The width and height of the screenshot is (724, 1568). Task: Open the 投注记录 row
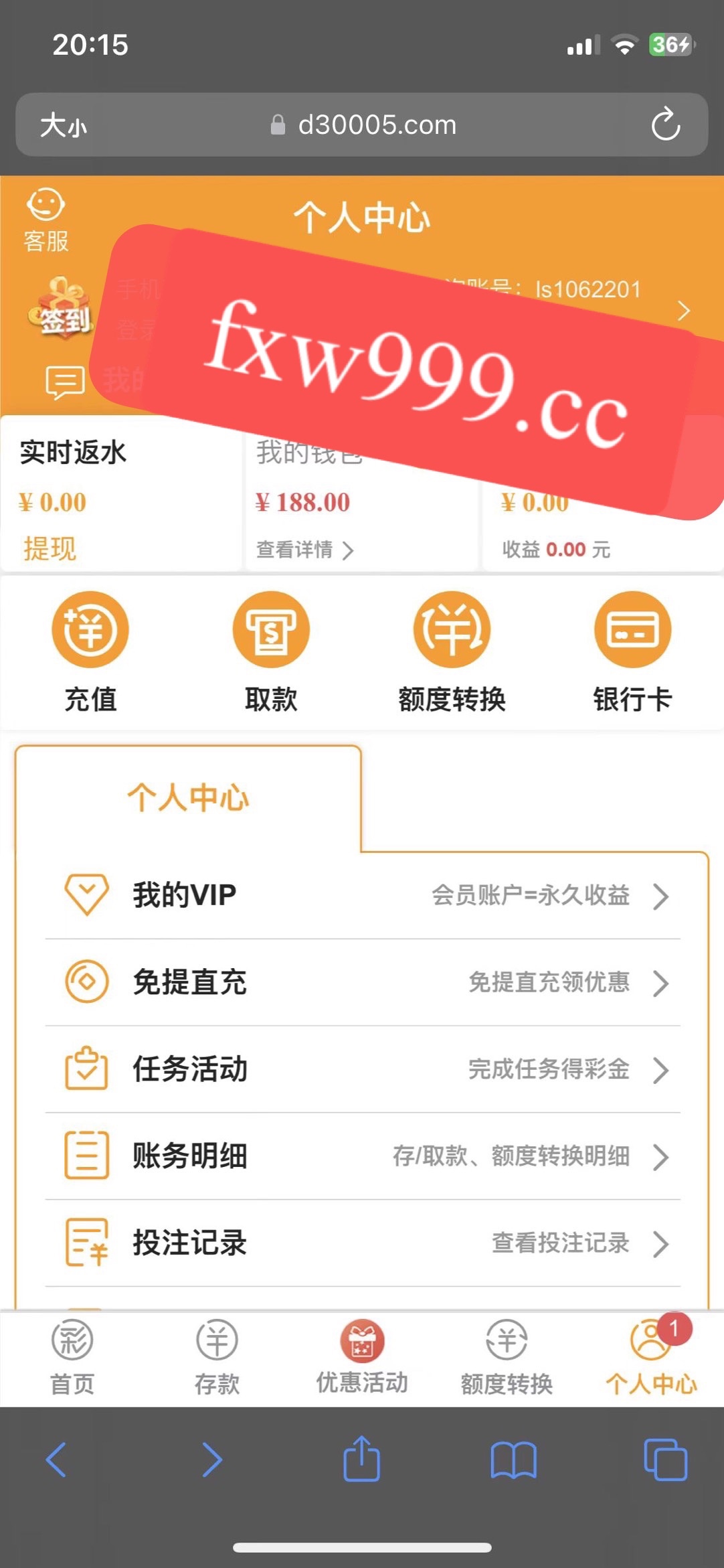(x=363, y=1243)
